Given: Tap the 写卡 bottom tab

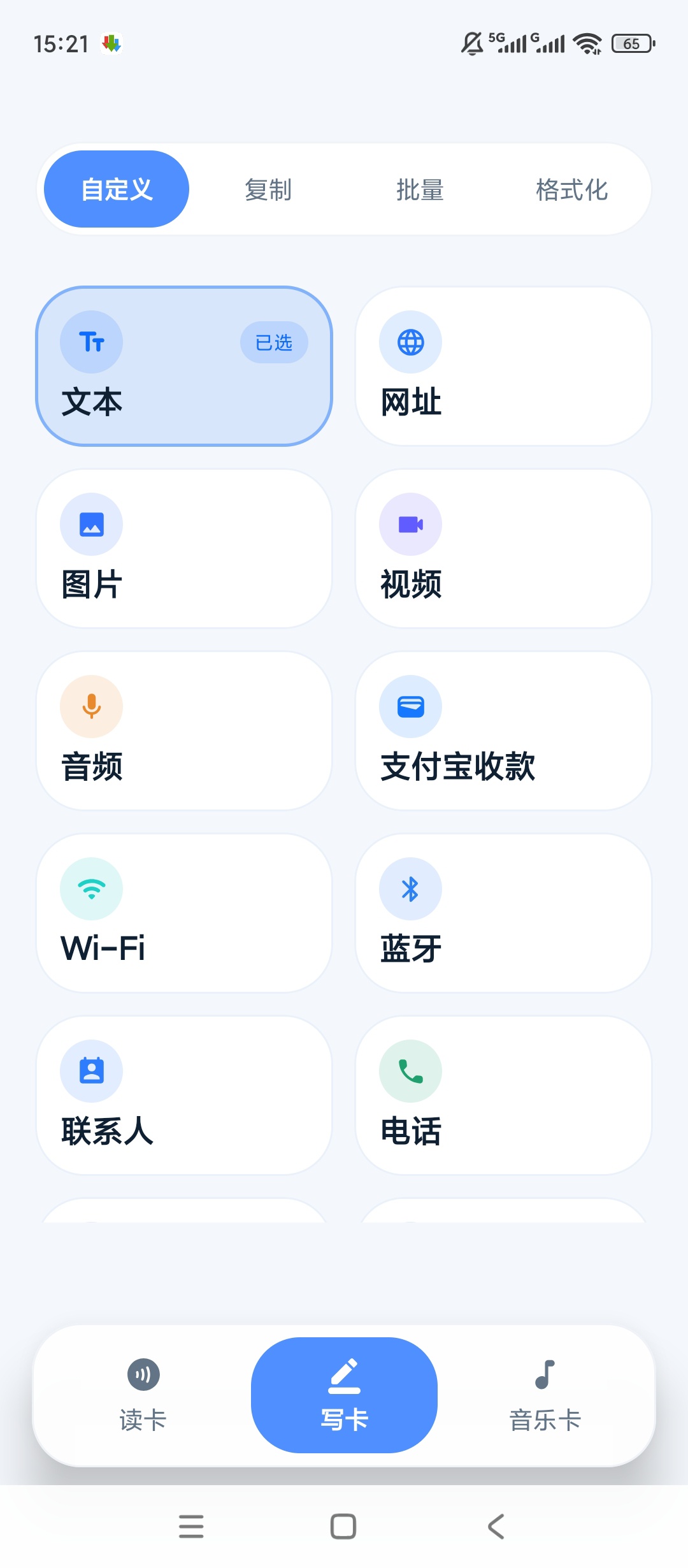Looking at the screenshot, I should click(344, 1395).
